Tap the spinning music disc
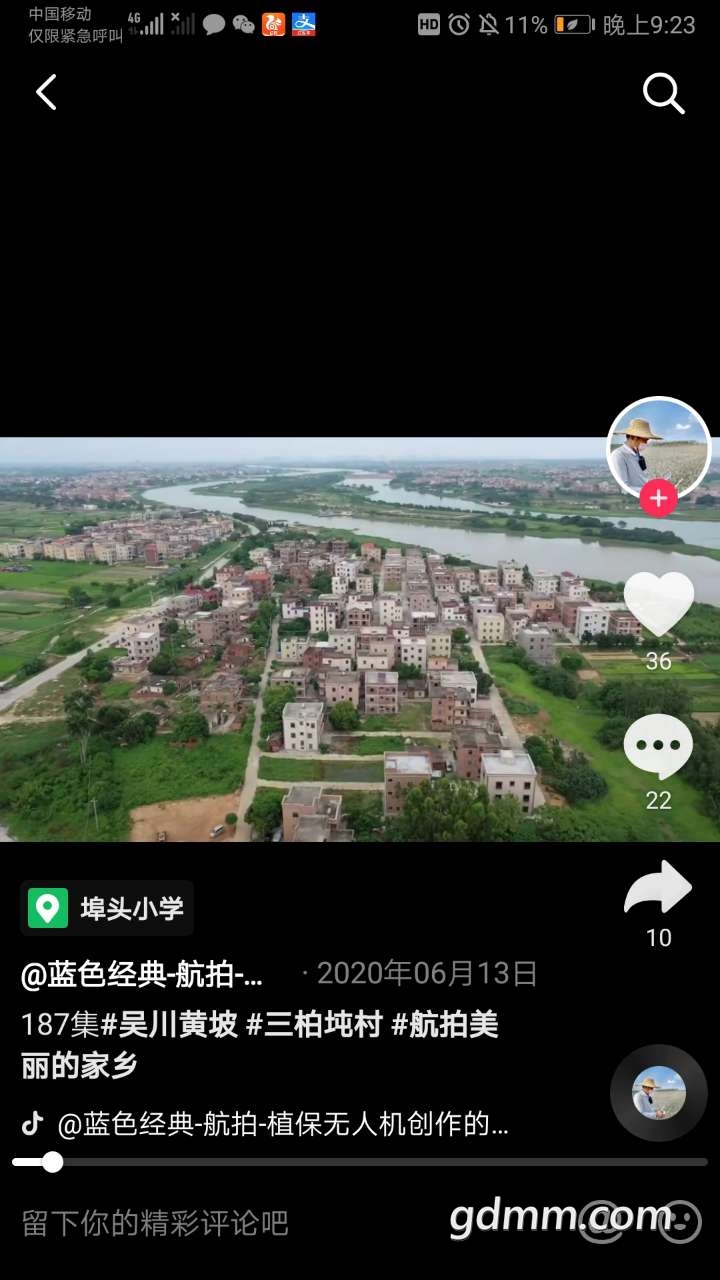This screenshot has width=720, height=1280. pos(659,1093)
